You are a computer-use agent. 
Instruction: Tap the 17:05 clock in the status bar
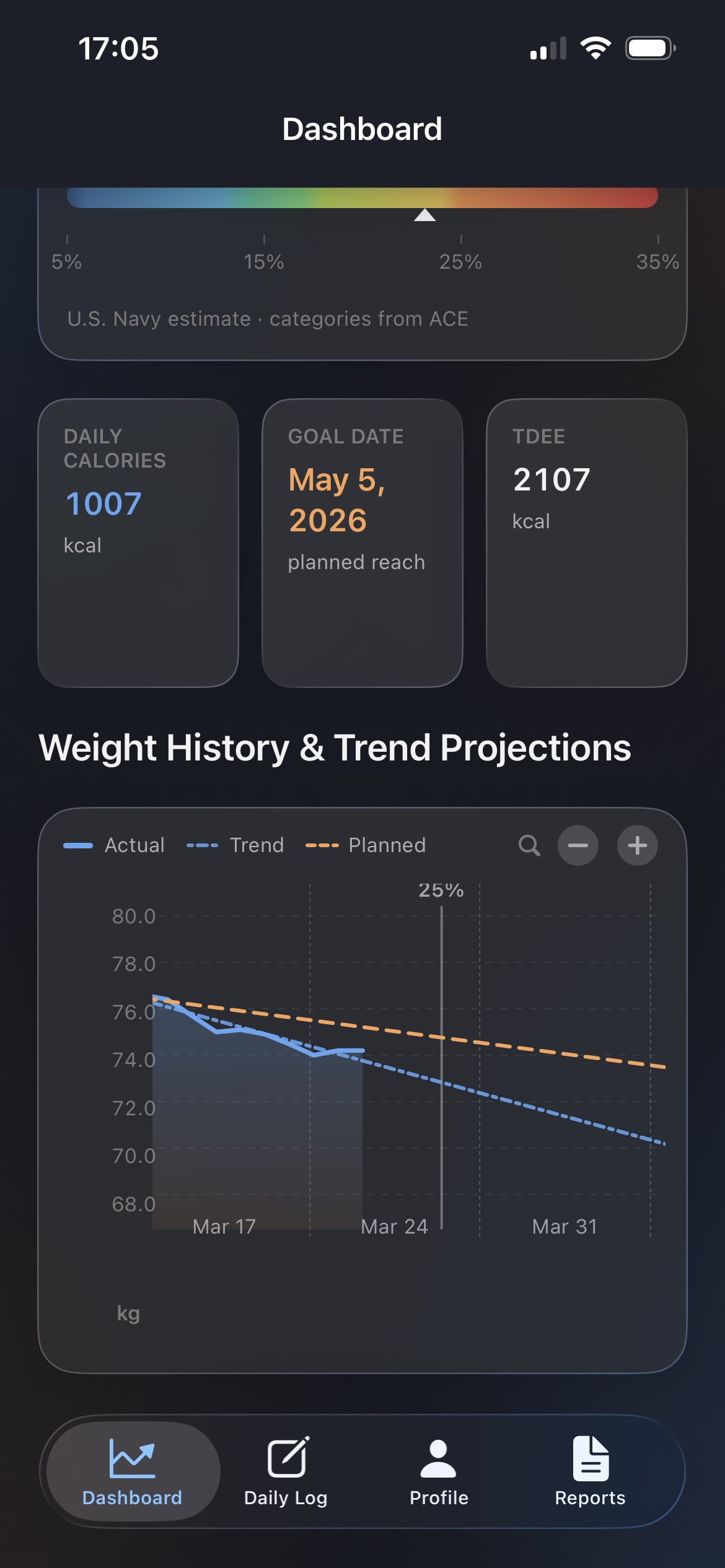(118, 49)
